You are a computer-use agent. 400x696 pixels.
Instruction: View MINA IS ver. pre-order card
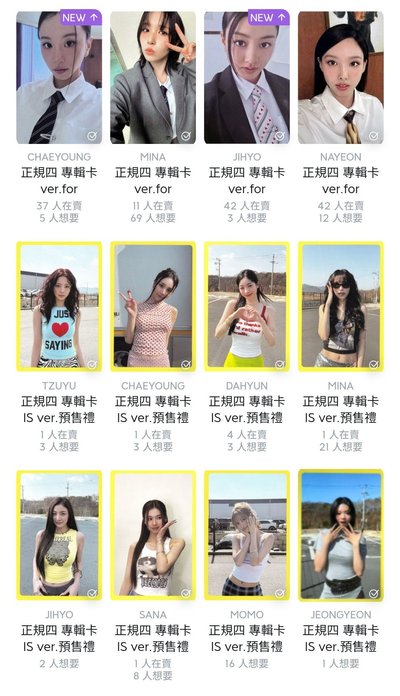[341, 306]
